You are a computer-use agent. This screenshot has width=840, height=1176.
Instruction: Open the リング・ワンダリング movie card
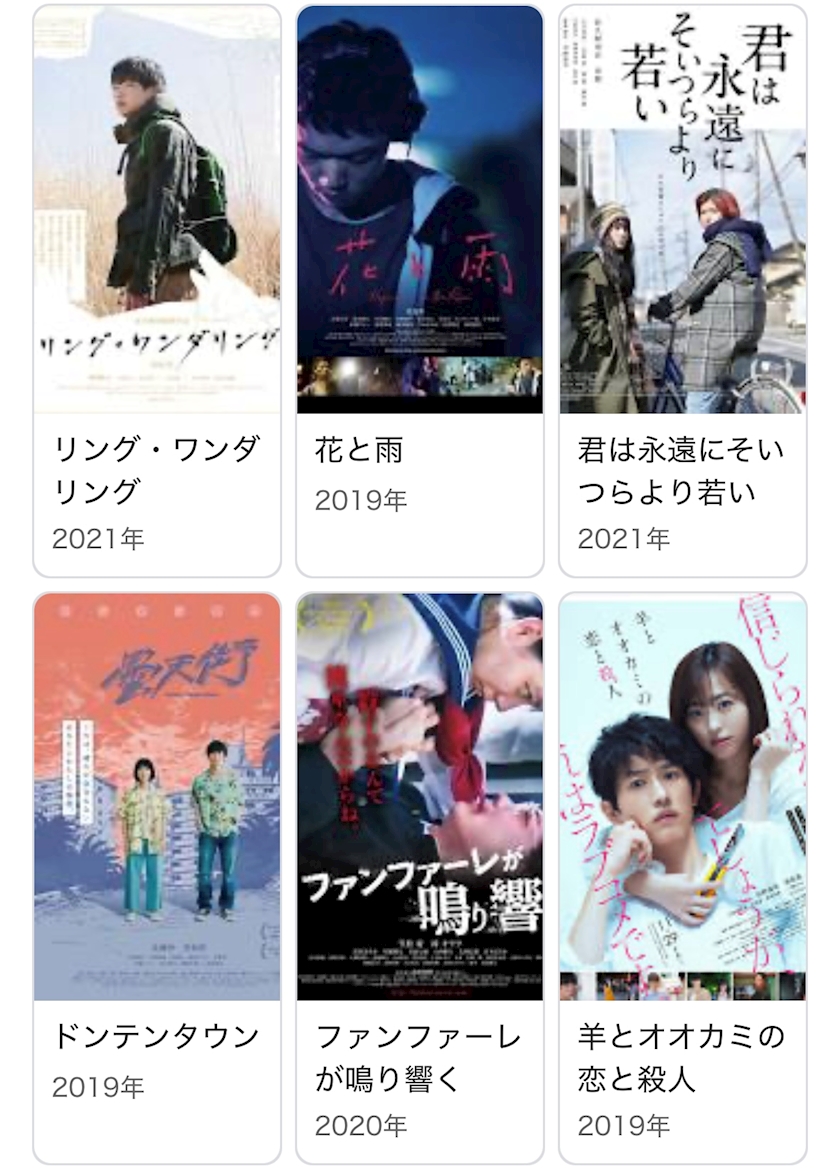coord(157,290)
